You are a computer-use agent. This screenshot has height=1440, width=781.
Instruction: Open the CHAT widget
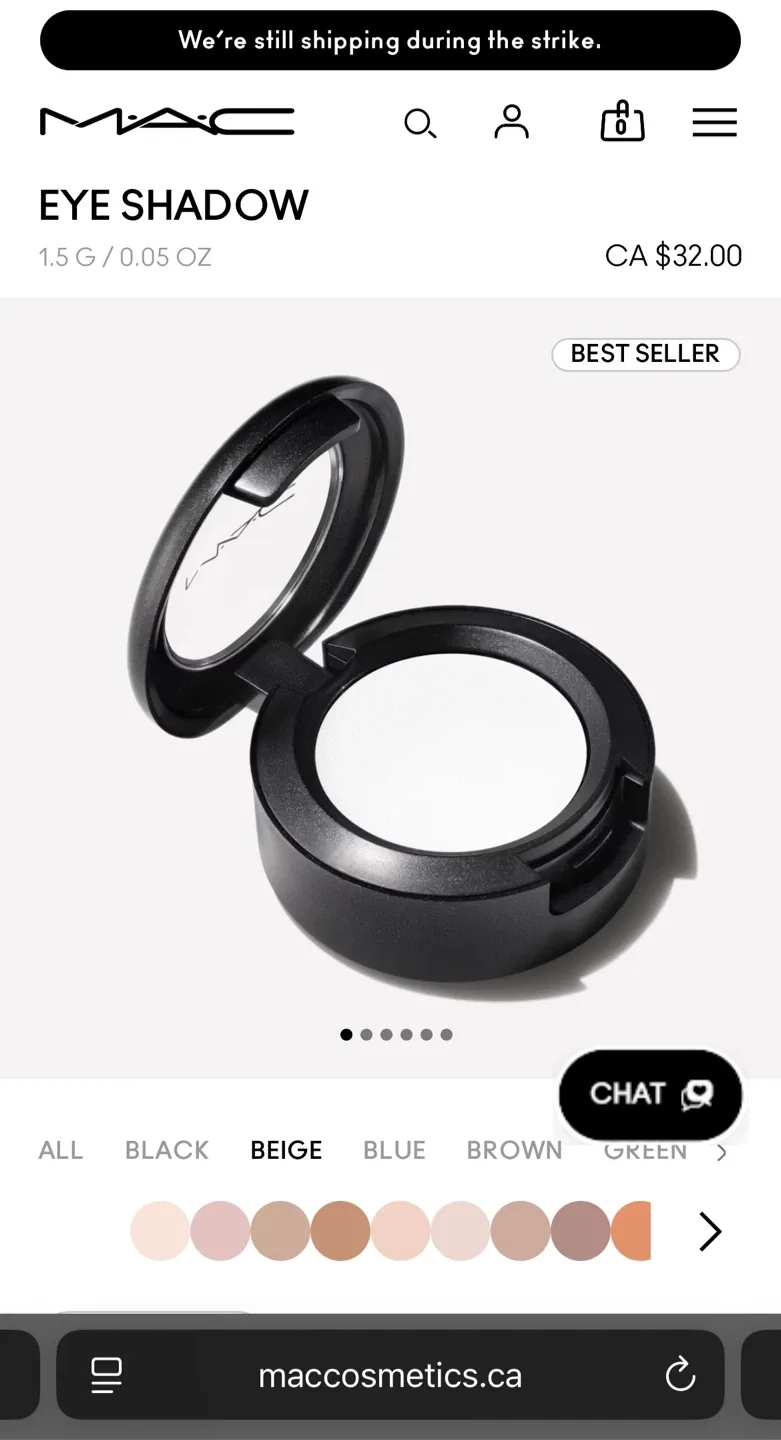[649, 1094]
